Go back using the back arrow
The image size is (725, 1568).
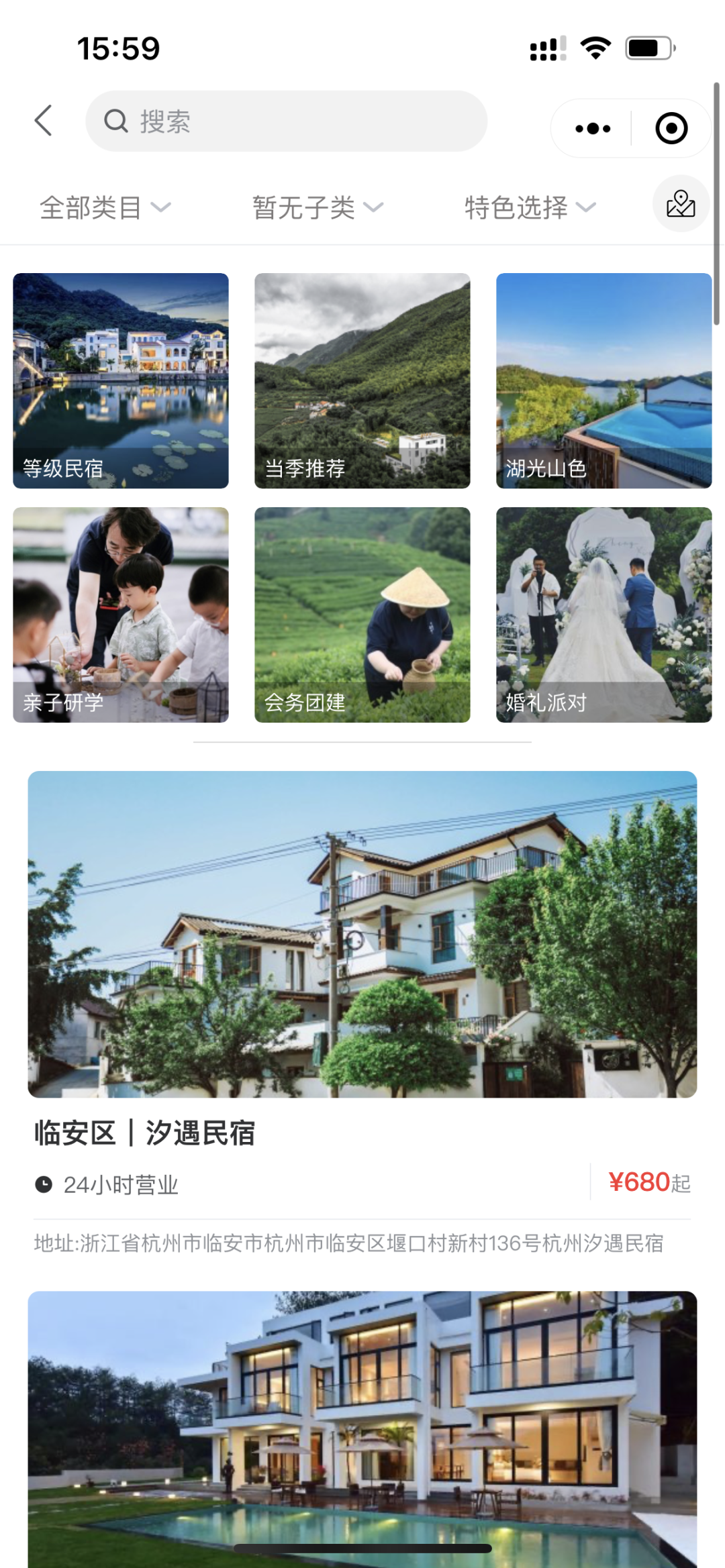coord(44,121)
